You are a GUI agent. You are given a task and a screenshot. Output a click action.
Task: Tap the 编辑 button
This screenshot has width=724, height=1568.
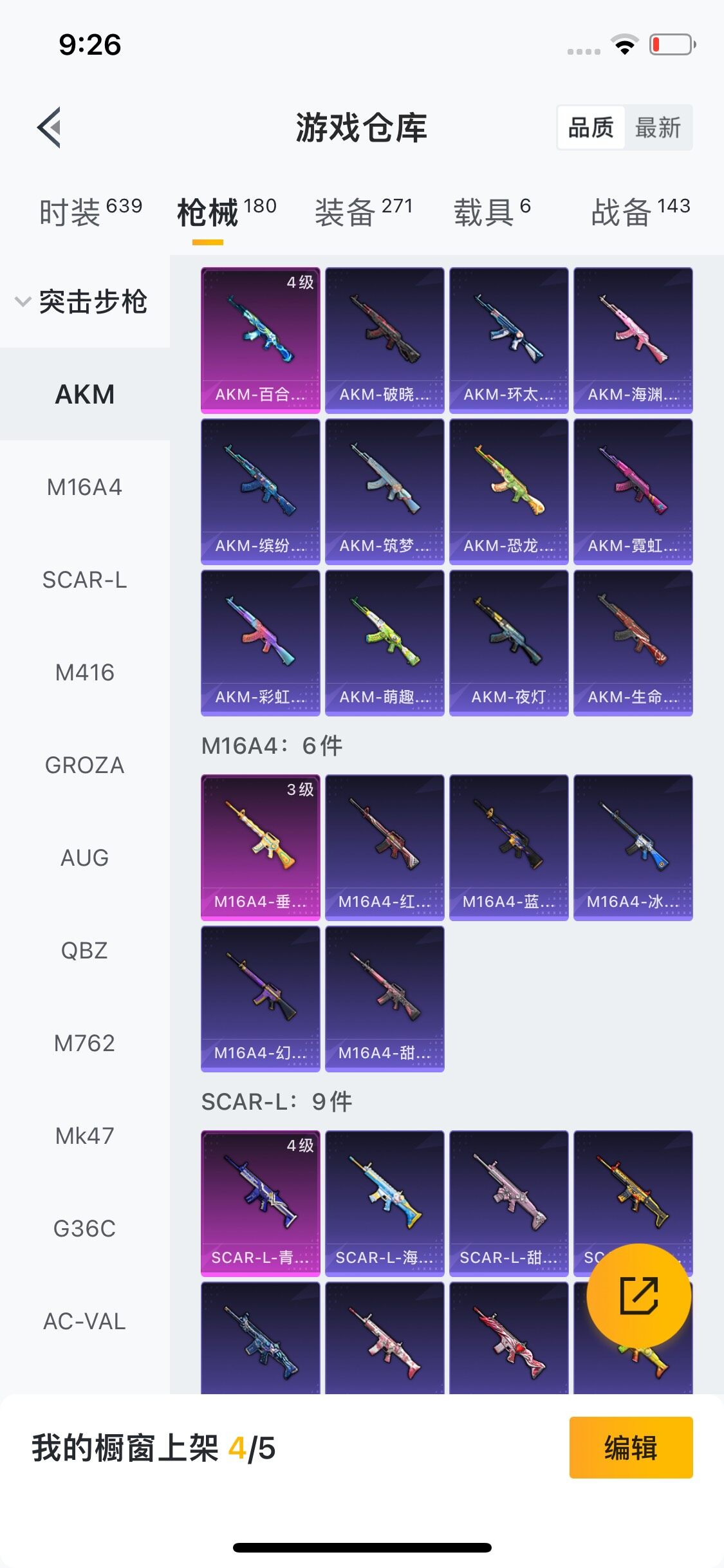point(631,1448)
